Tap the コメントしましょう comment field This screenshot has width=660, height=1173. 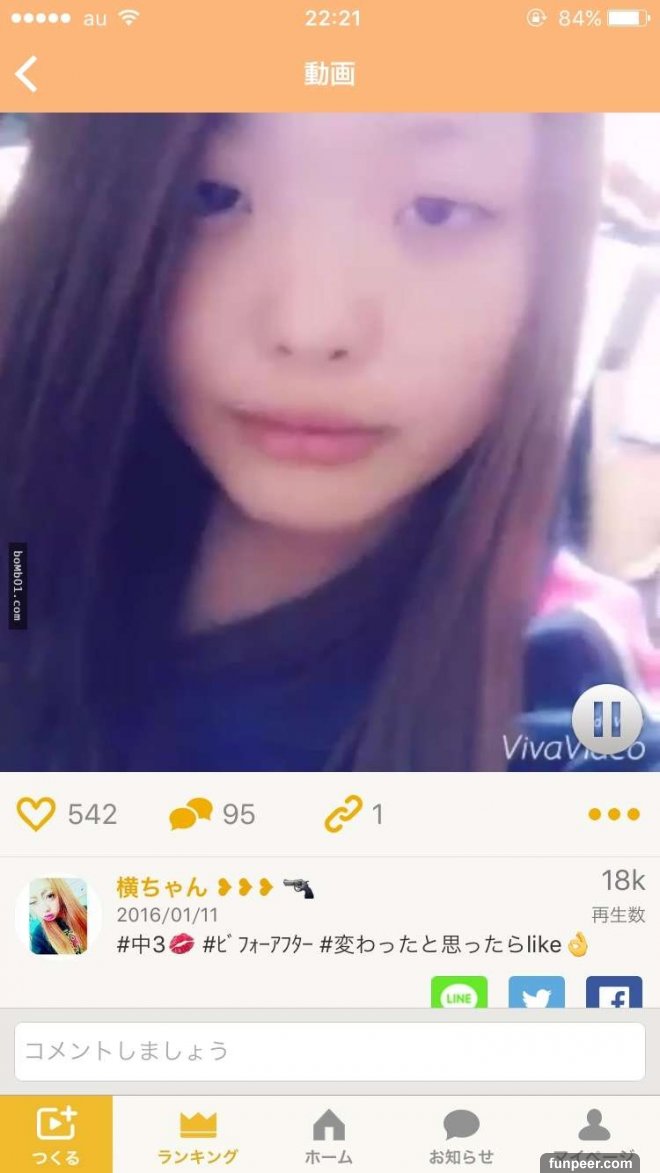[x=330, y=1051]
